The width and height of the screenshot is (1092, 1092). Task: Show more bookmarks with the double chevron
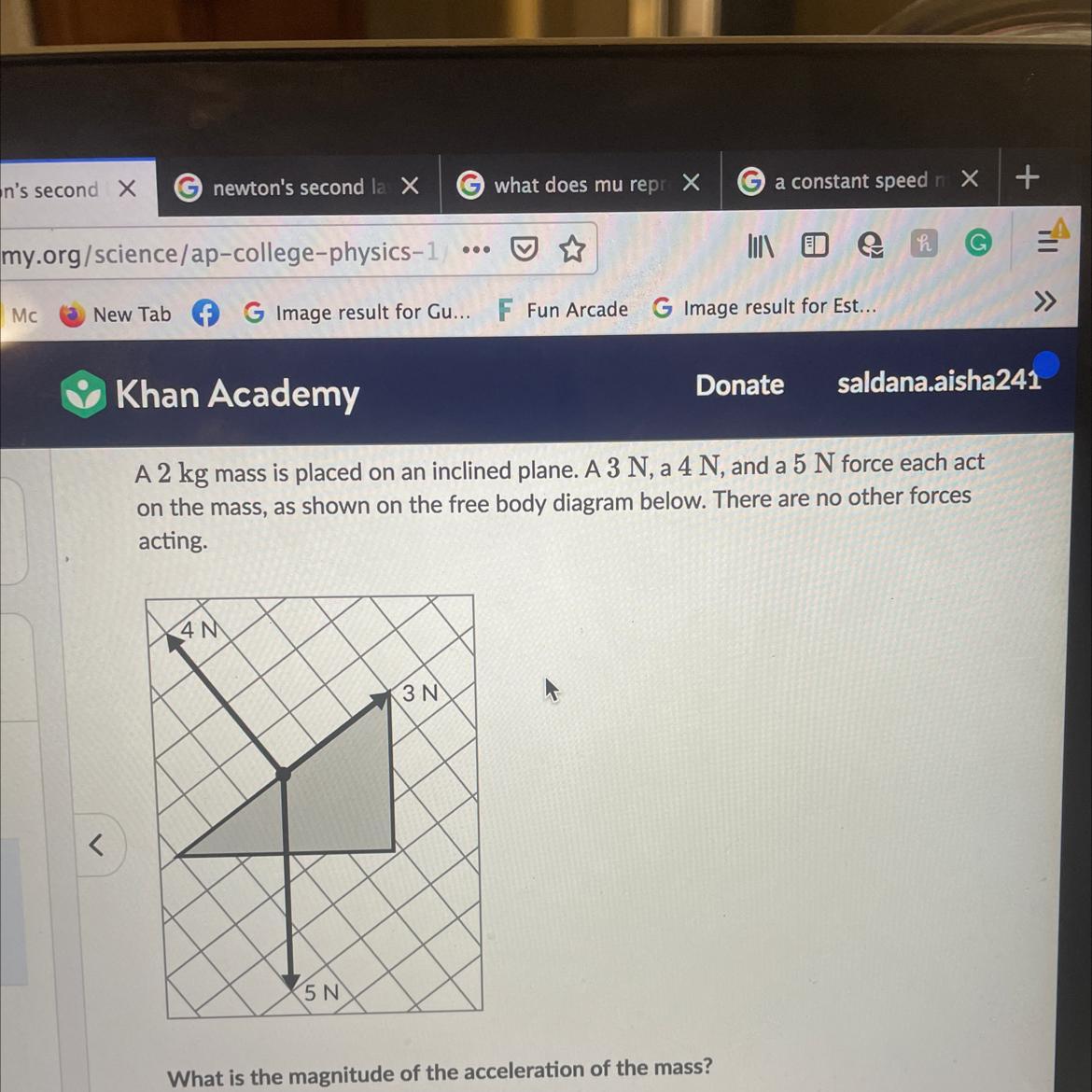[1044, 301]
